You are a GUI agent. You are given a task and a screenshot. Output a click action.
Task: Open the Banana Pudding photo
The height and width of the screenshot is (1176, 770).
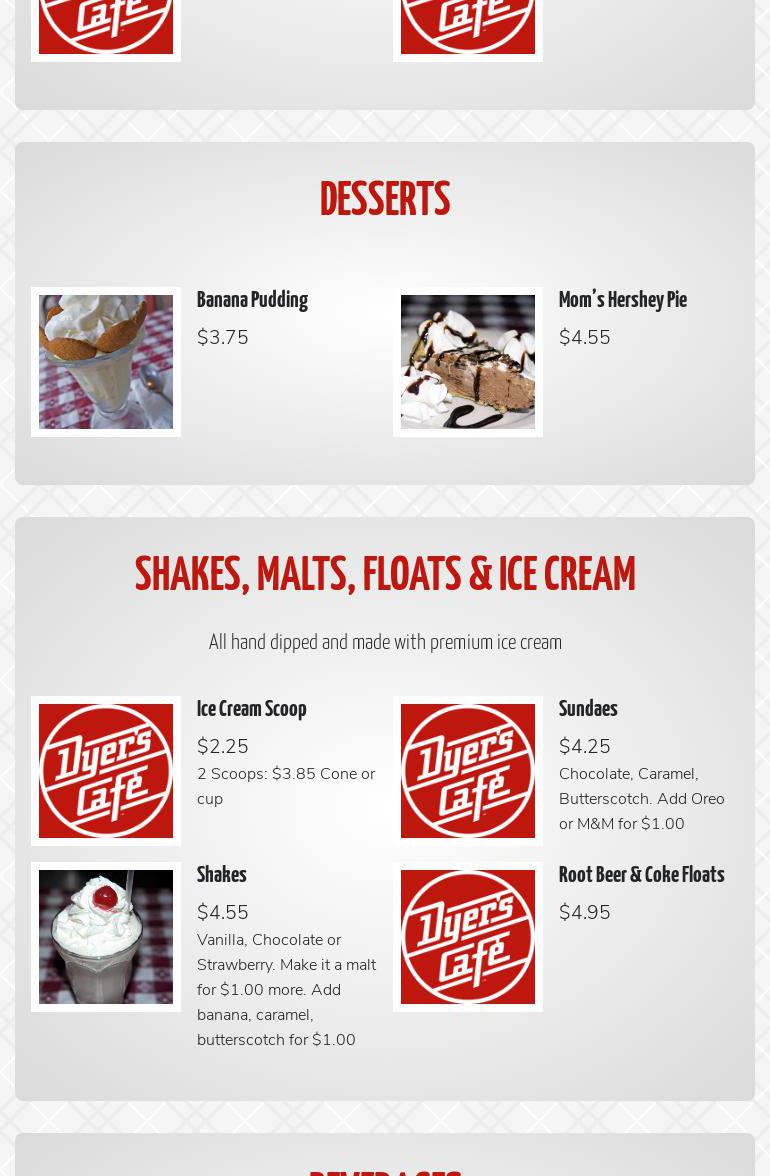pos(106,362)
